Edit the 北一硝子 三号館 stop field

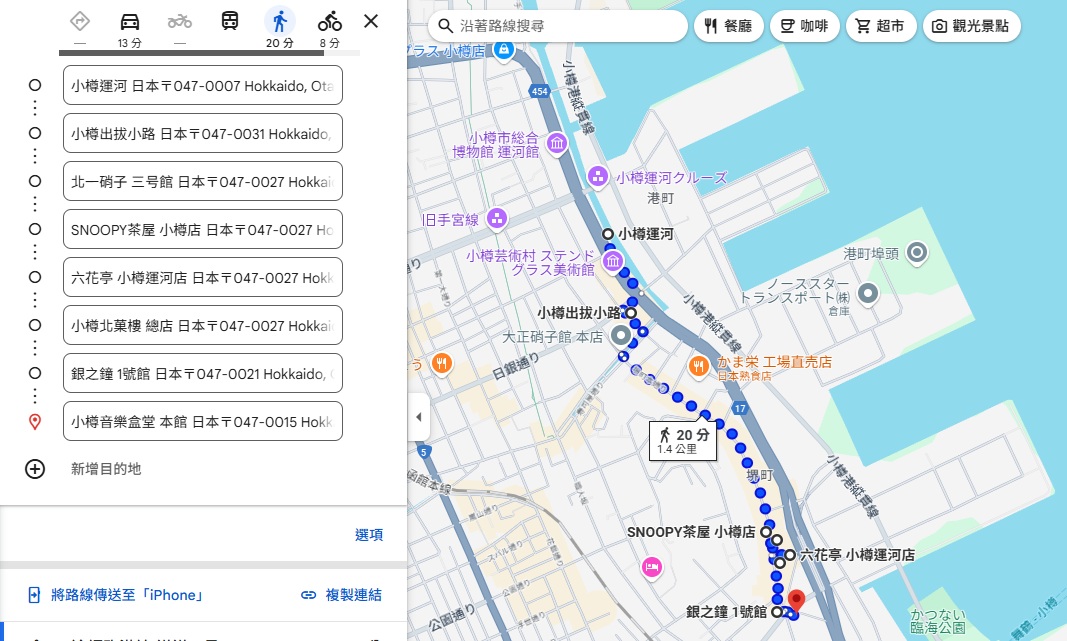point(202,181)
